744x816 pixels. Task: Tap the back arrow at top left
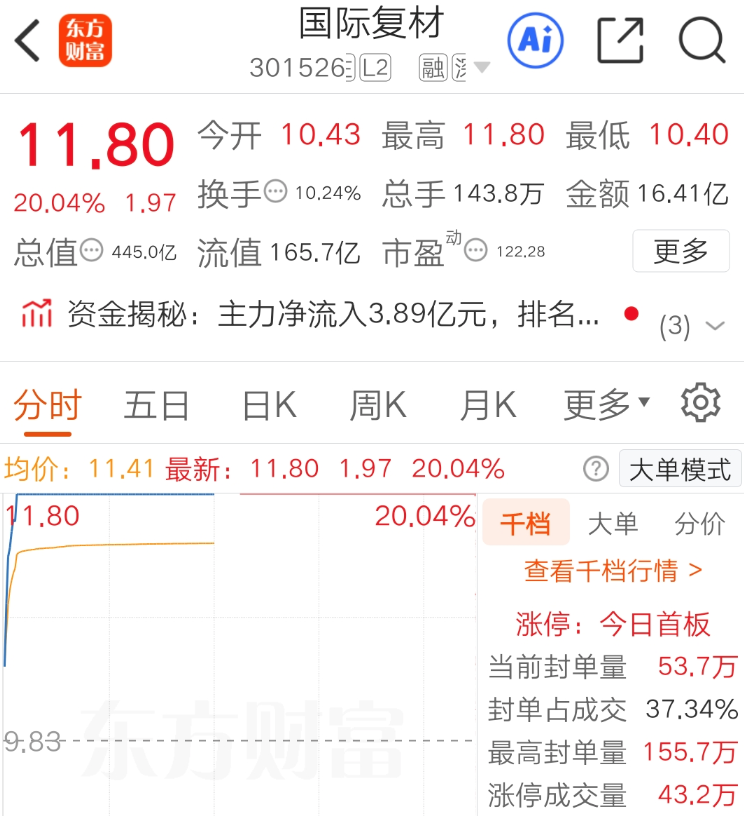[x=27, y=40]
